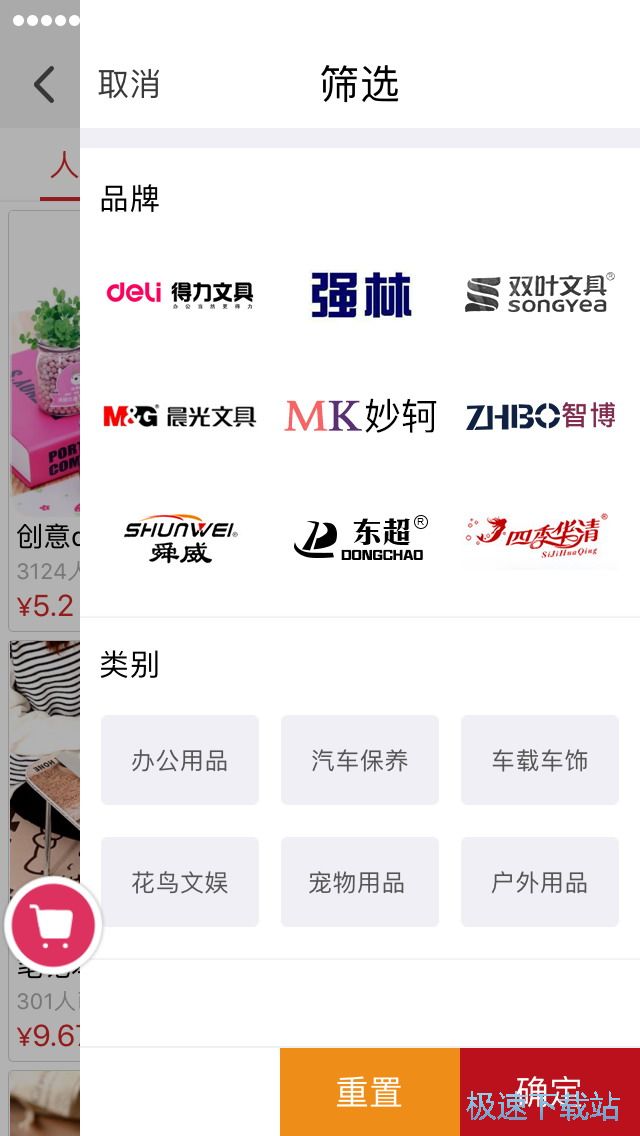This screenshot has width=640, height=1136.
Task: Filter by 汽车保养 category
Action: pos(360,761)
